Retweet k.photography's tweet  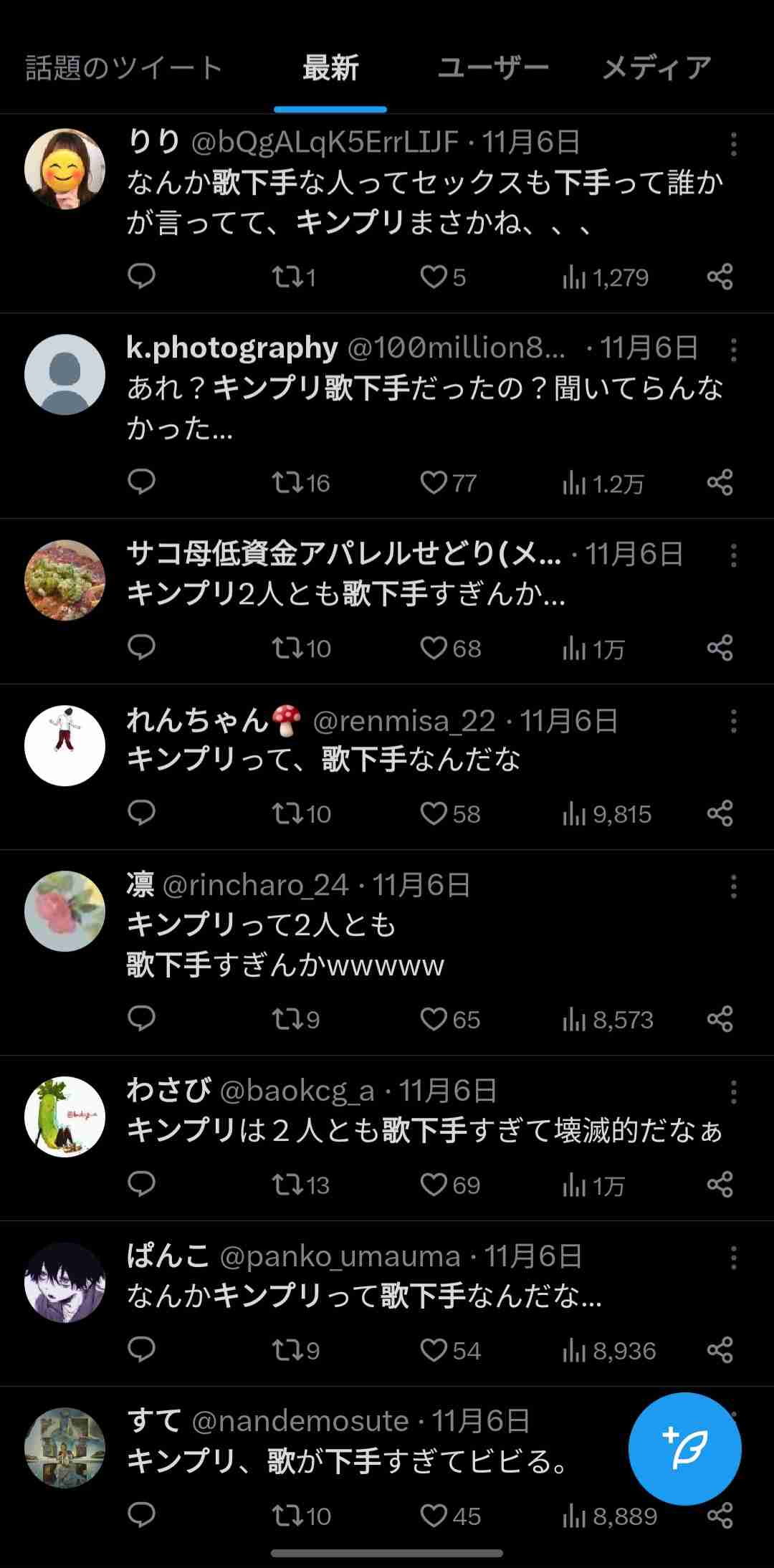pos(290,482)
